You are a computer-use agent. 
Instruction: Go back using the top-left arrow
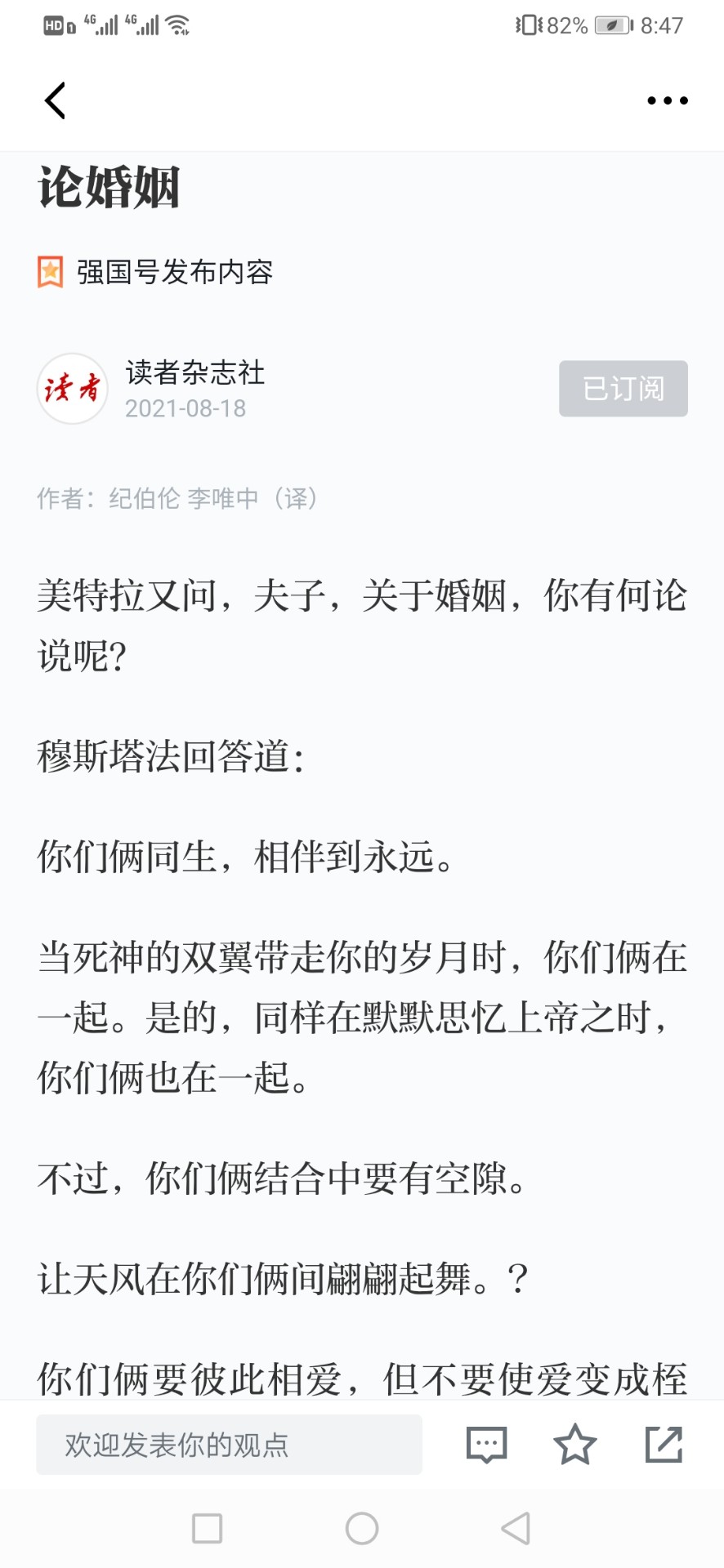(x=55, y=100)
